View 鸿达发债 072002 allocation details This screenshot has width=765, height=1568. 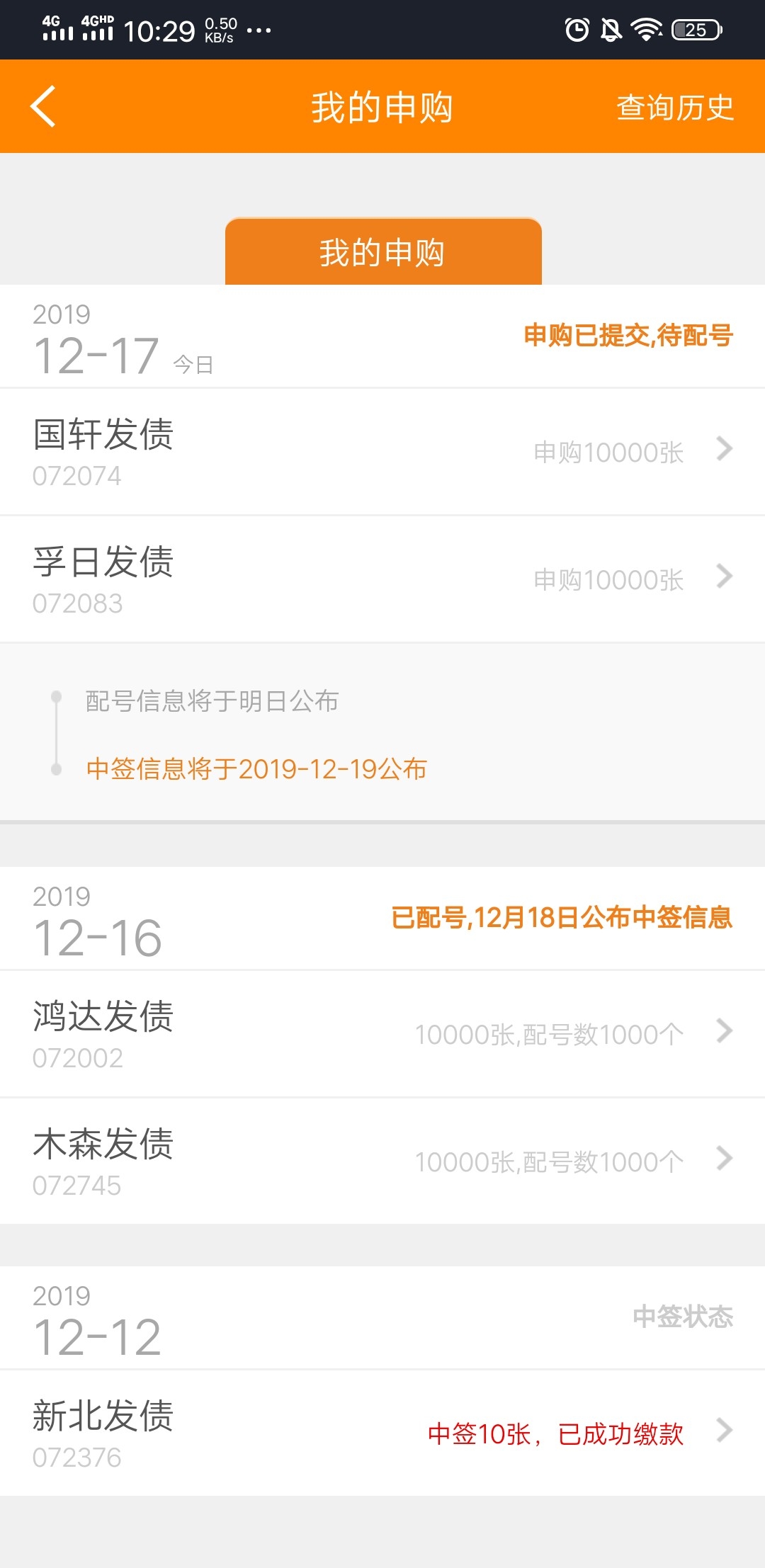pyautogui.click(x=382, y=1034)
